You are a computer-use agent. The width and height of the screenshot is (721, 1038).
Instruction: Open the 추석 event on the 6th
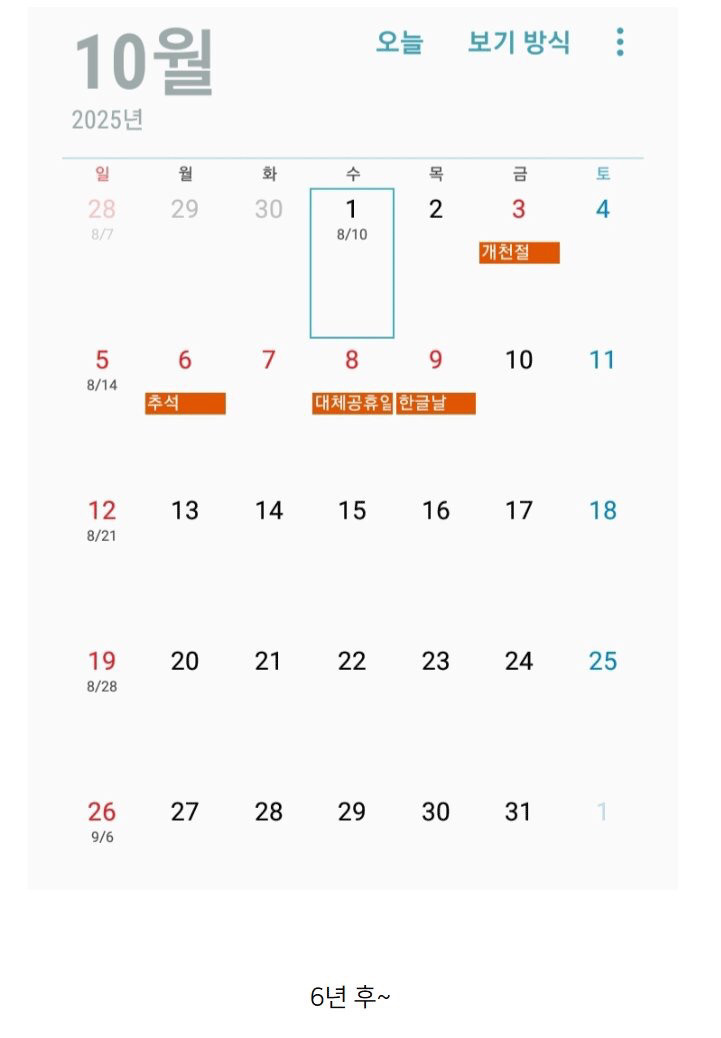coord(185,403)
